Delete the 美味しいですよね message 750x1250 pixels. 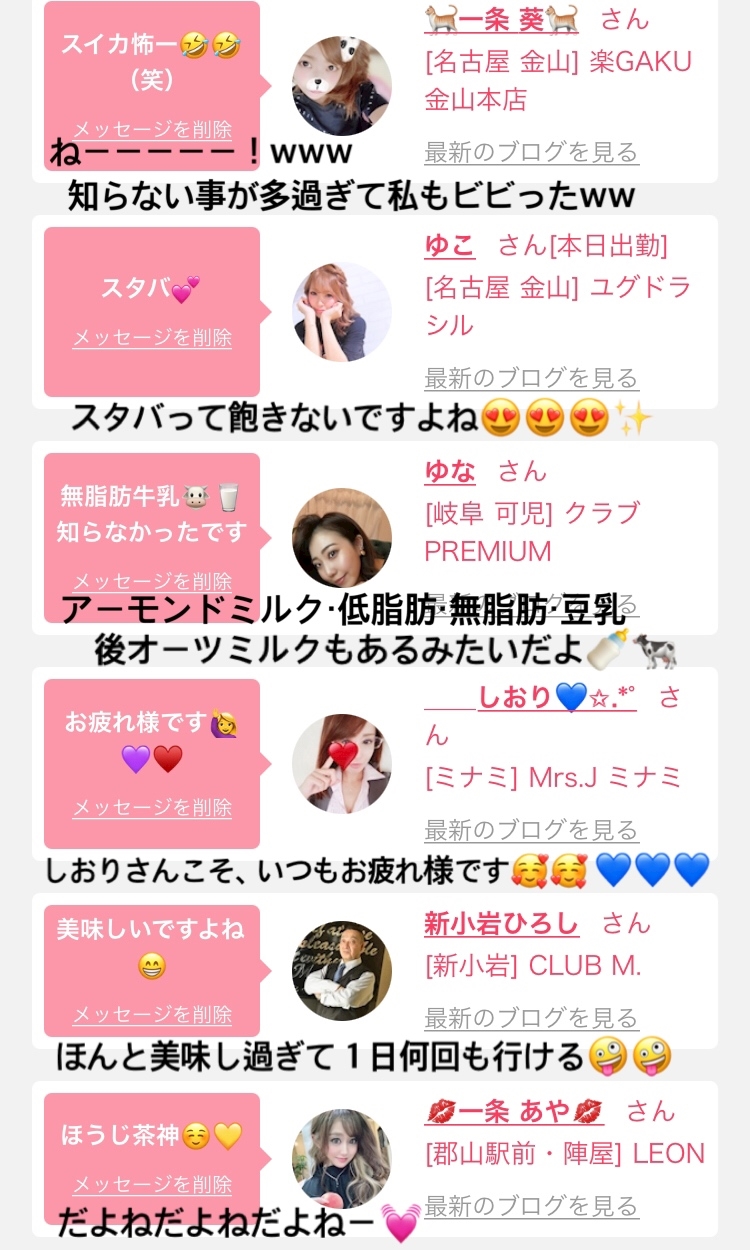pos(152,1015)
